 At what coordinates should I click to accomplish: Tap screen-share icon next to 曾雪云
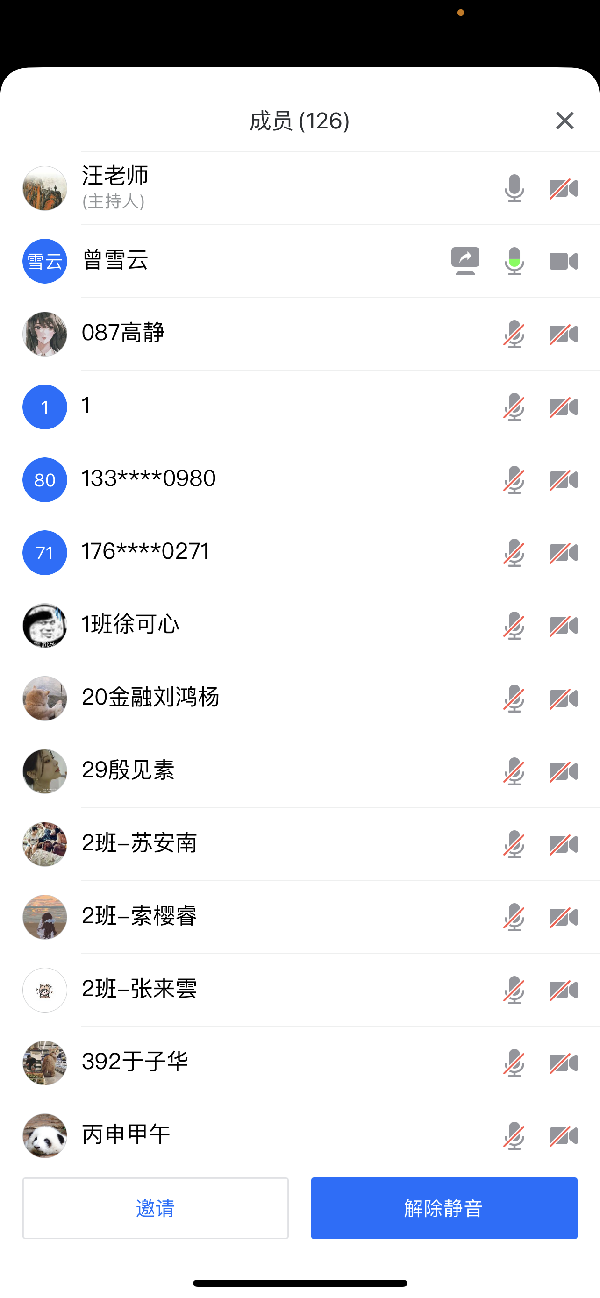click(465, 261)
